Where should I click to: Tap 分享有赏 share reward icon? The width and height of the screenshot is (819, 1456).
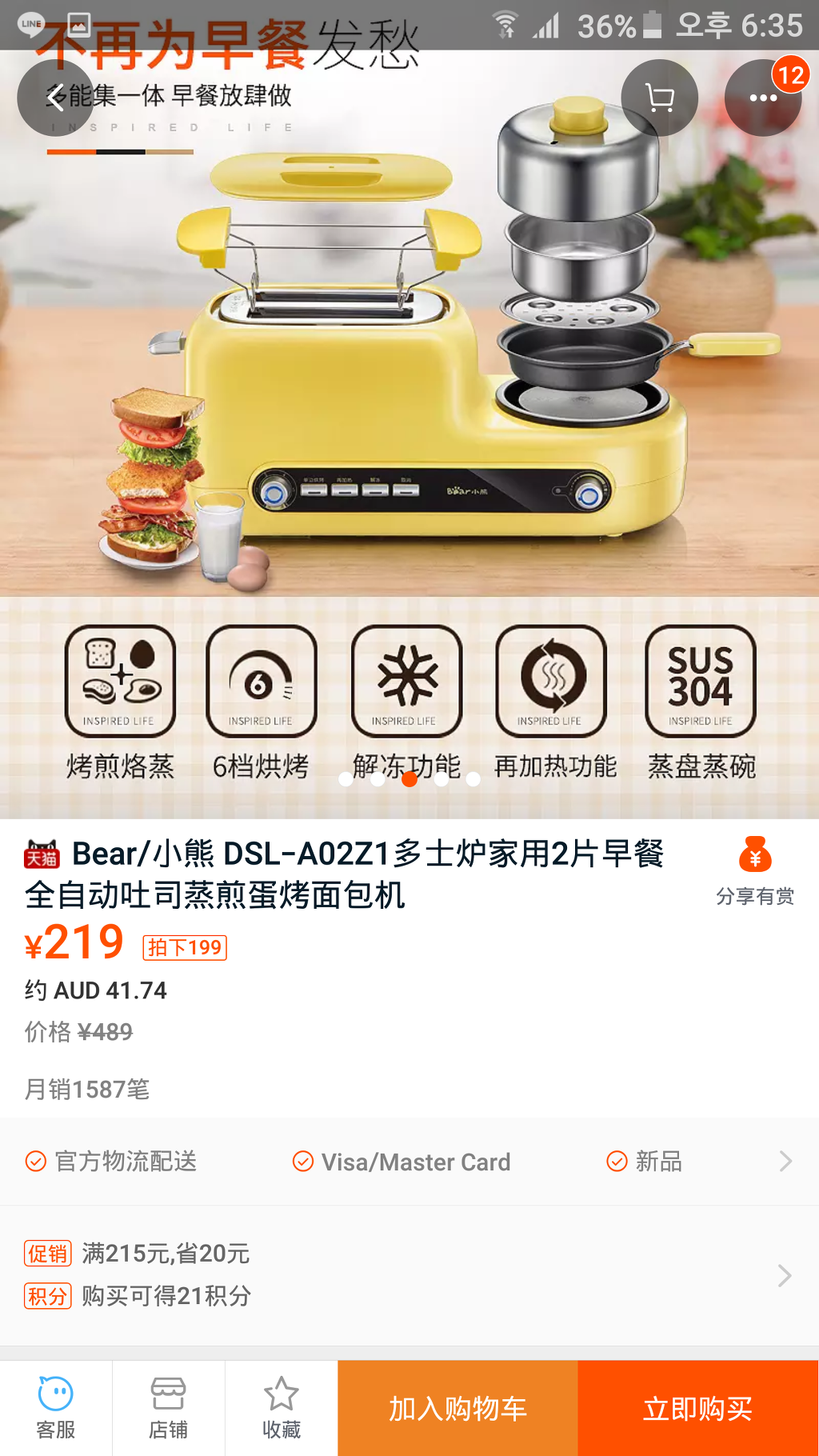point(755,870)
